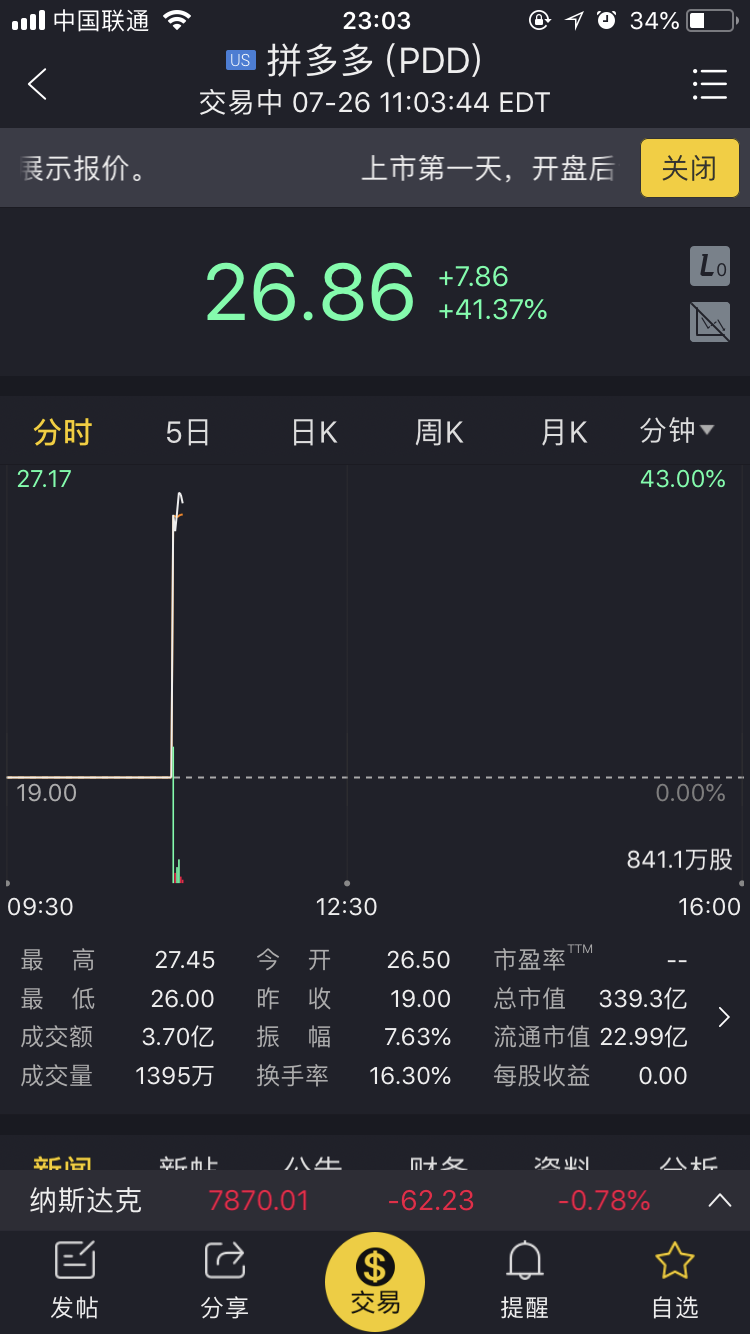Collapse the Nasdaq bar with the chevron
The image size is (750, 1334).
718,1199
